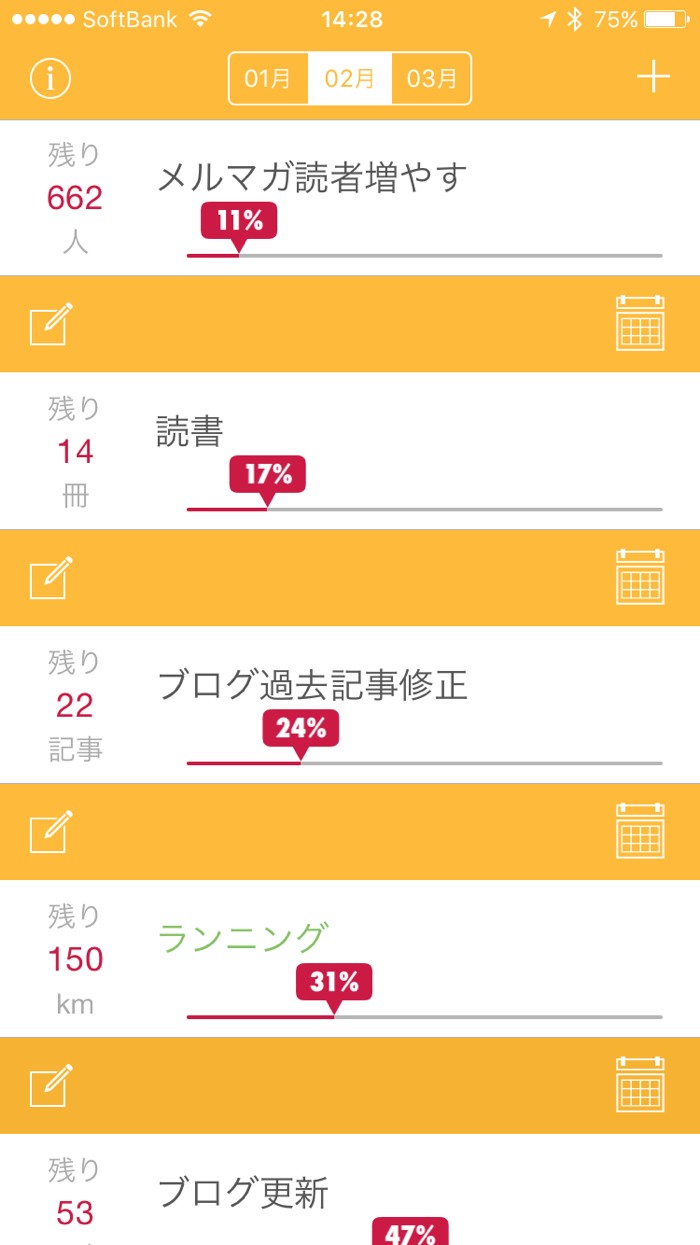Show the calendar for ブログ過去記事修正
This screenshot has height=1245, width=700.
(x=640, y=831)
